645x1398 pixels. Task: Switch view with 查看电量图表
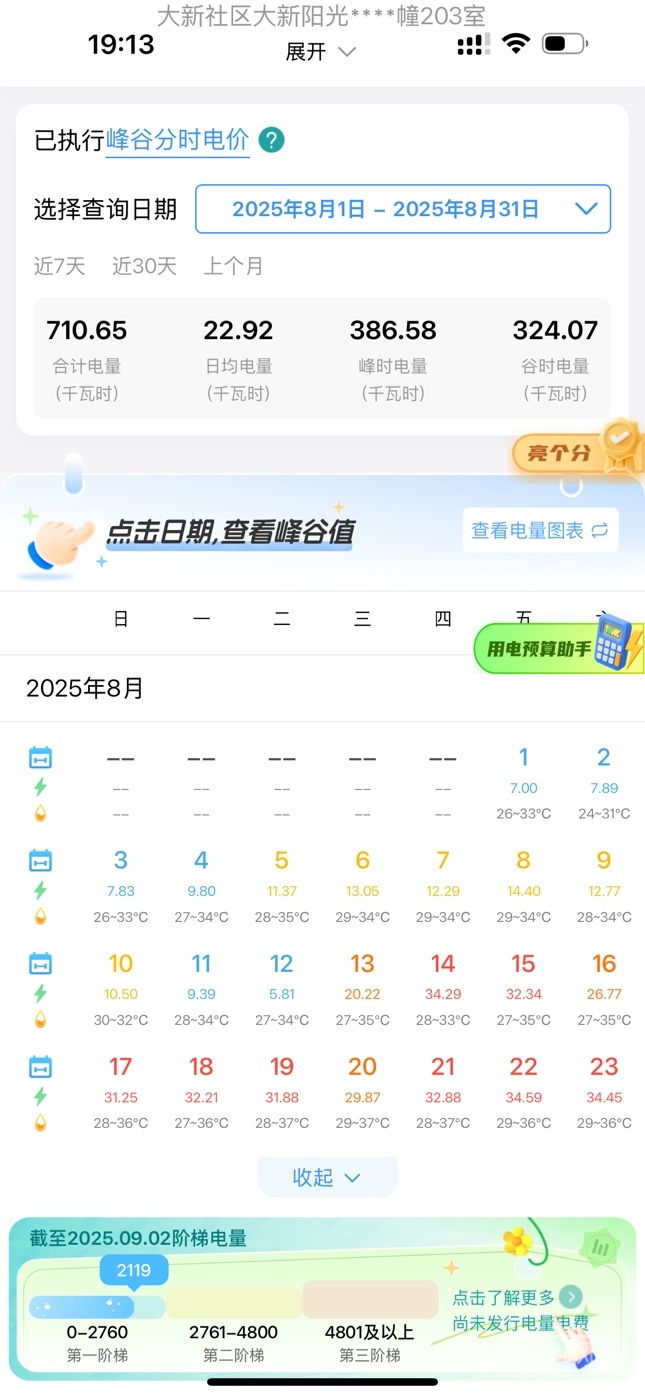(540, 531)
